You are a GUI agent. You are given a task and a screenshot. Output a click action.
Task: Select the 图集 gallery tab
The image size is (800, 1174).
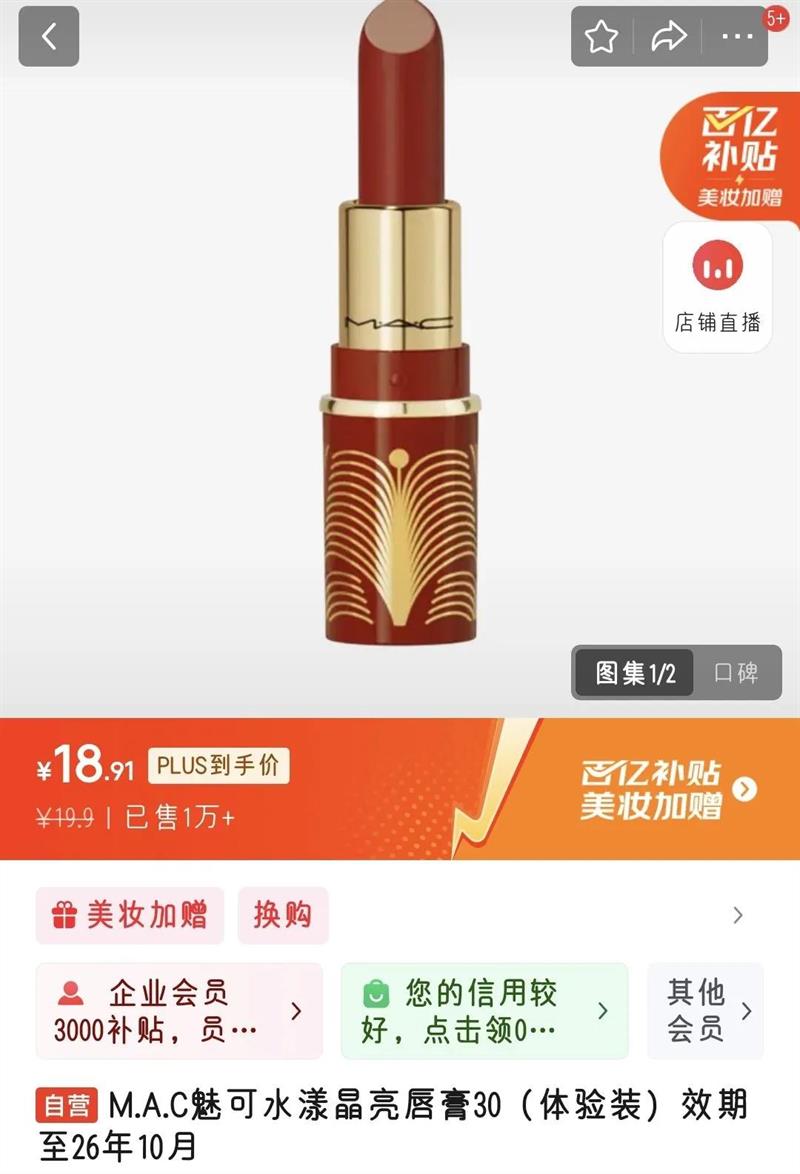click(x=634, y=672)
